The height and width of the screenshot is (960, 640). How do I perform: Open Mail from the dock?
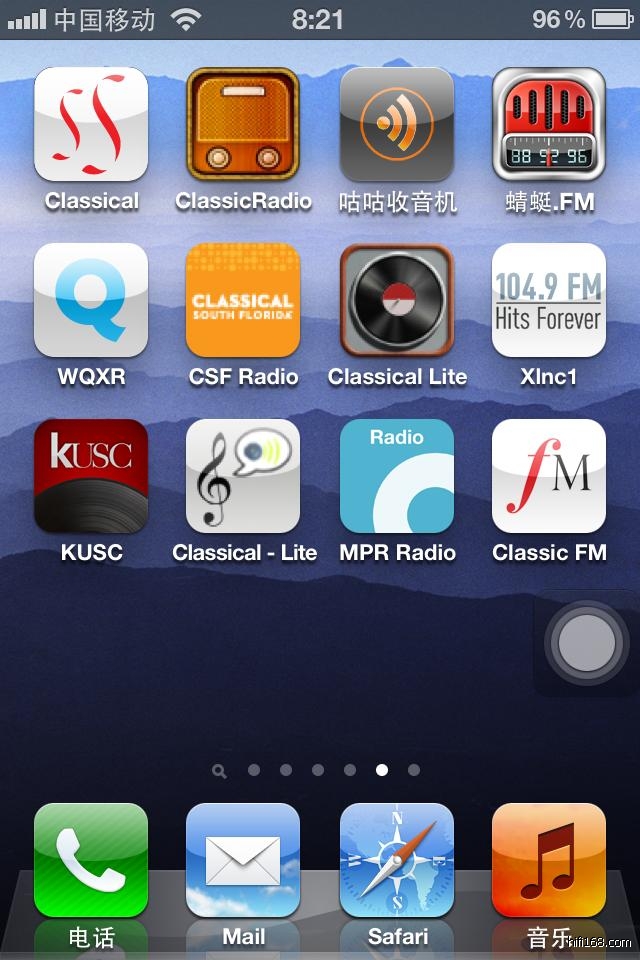pos(243,860)
